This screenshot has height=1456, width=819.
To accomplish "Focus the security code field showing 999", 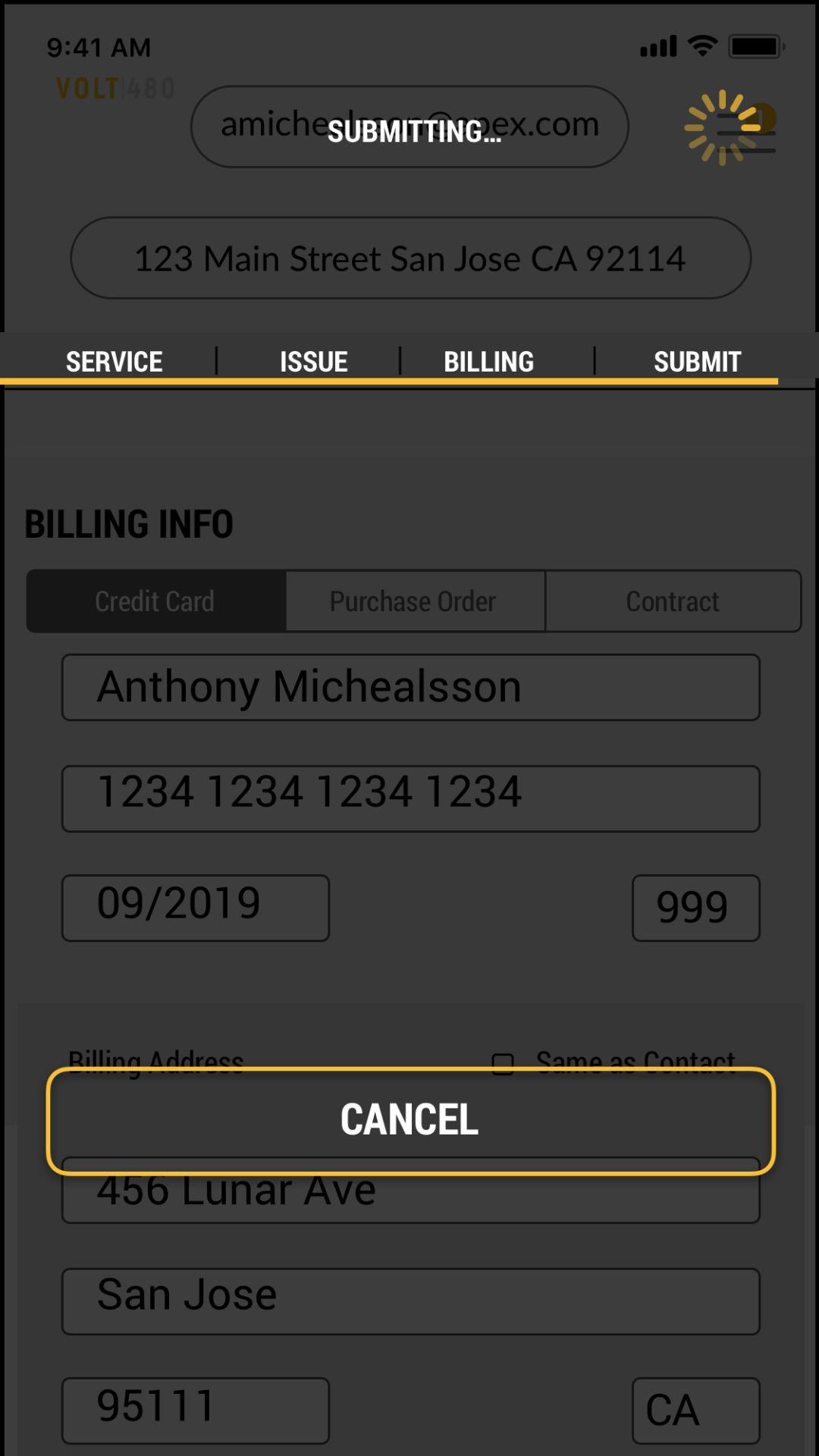I will (695, 908).
